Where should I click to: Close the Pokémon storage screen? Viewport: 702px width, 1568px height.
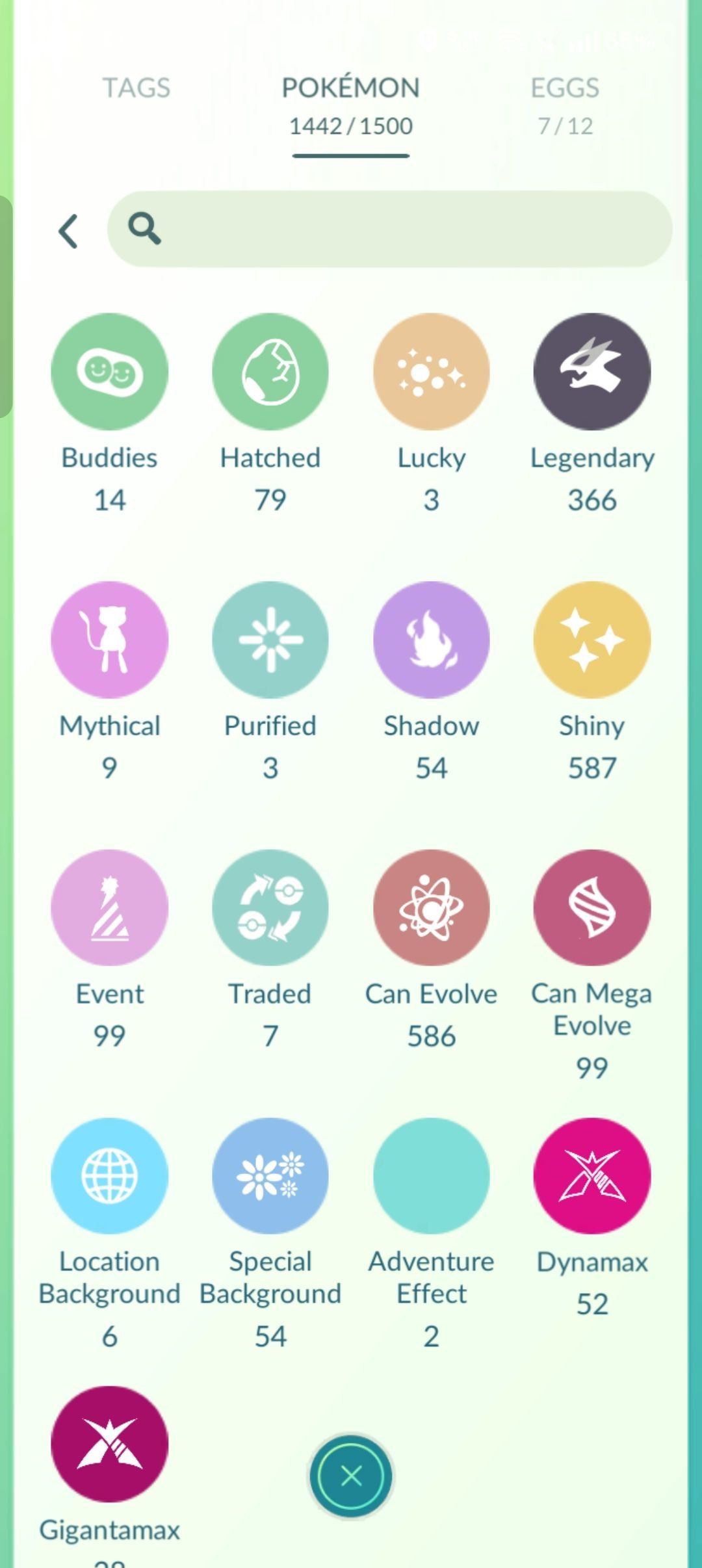(x=351, y=1476)
